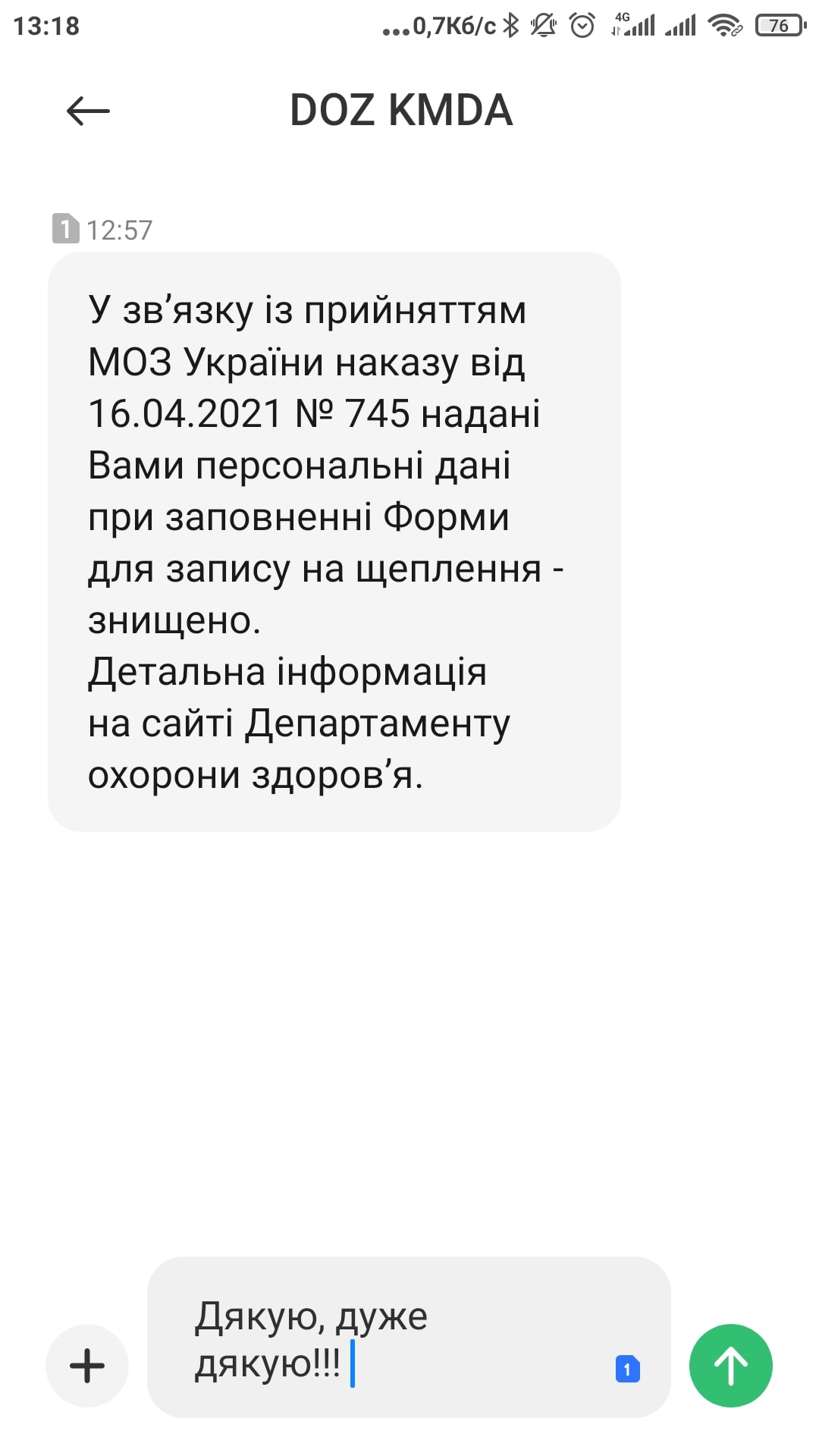819x1456 pixels.
Task: Switch SIM card for sending
Action: [x=627, y=1369]
